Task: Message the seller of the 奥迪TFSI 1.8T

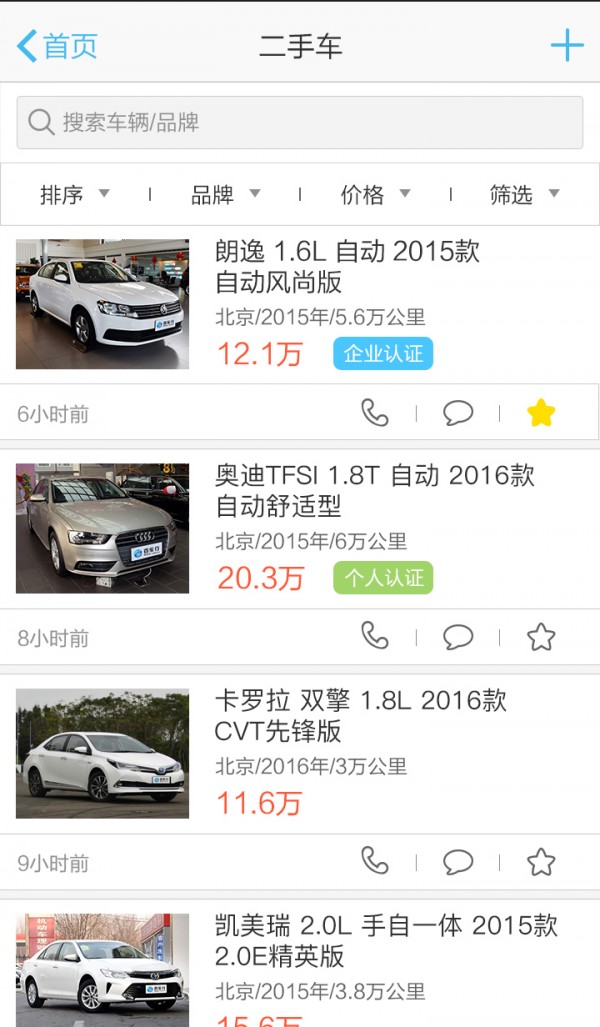Action: tap(458, 637)
